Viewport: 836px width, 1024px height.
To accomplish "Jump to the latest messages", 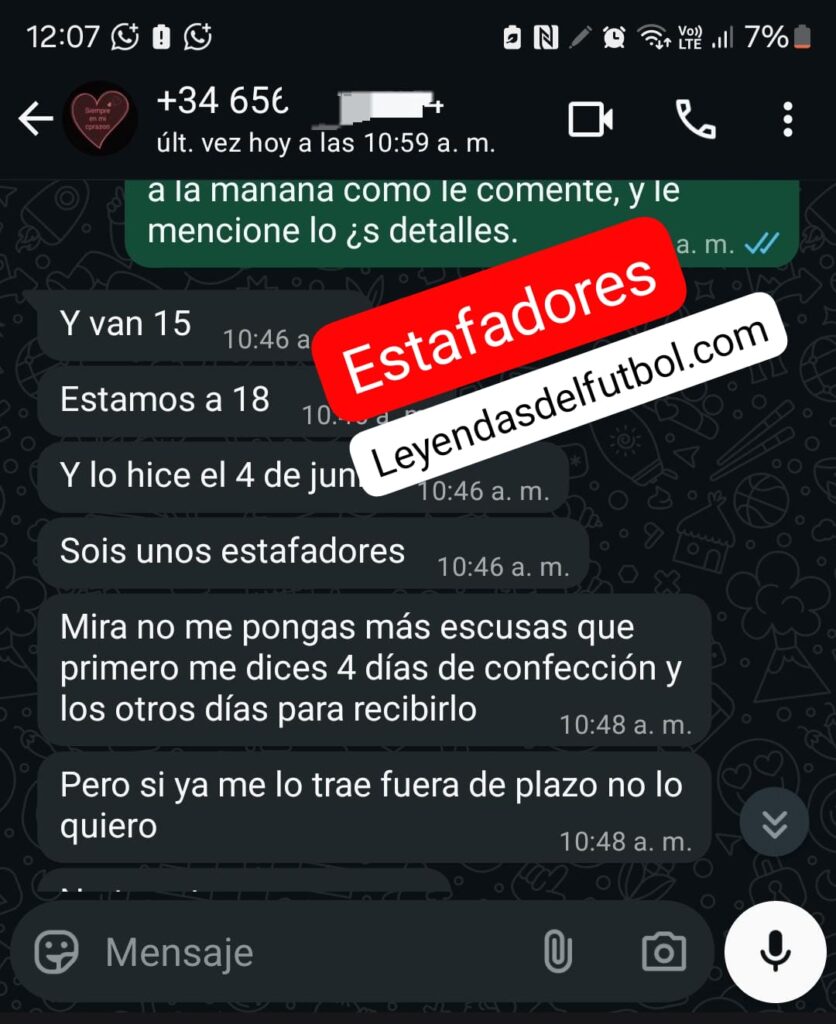I will pyautogui.click(x=774, y=823).
